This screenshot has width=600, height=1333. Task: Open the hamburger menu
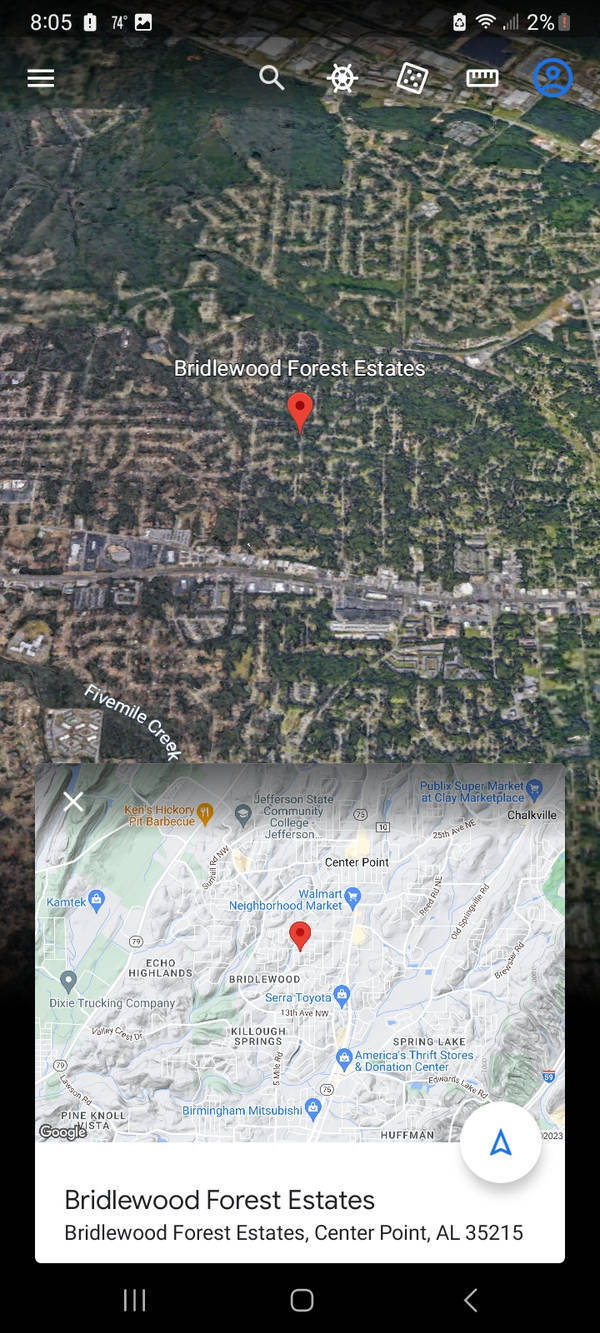pos(41,78)
